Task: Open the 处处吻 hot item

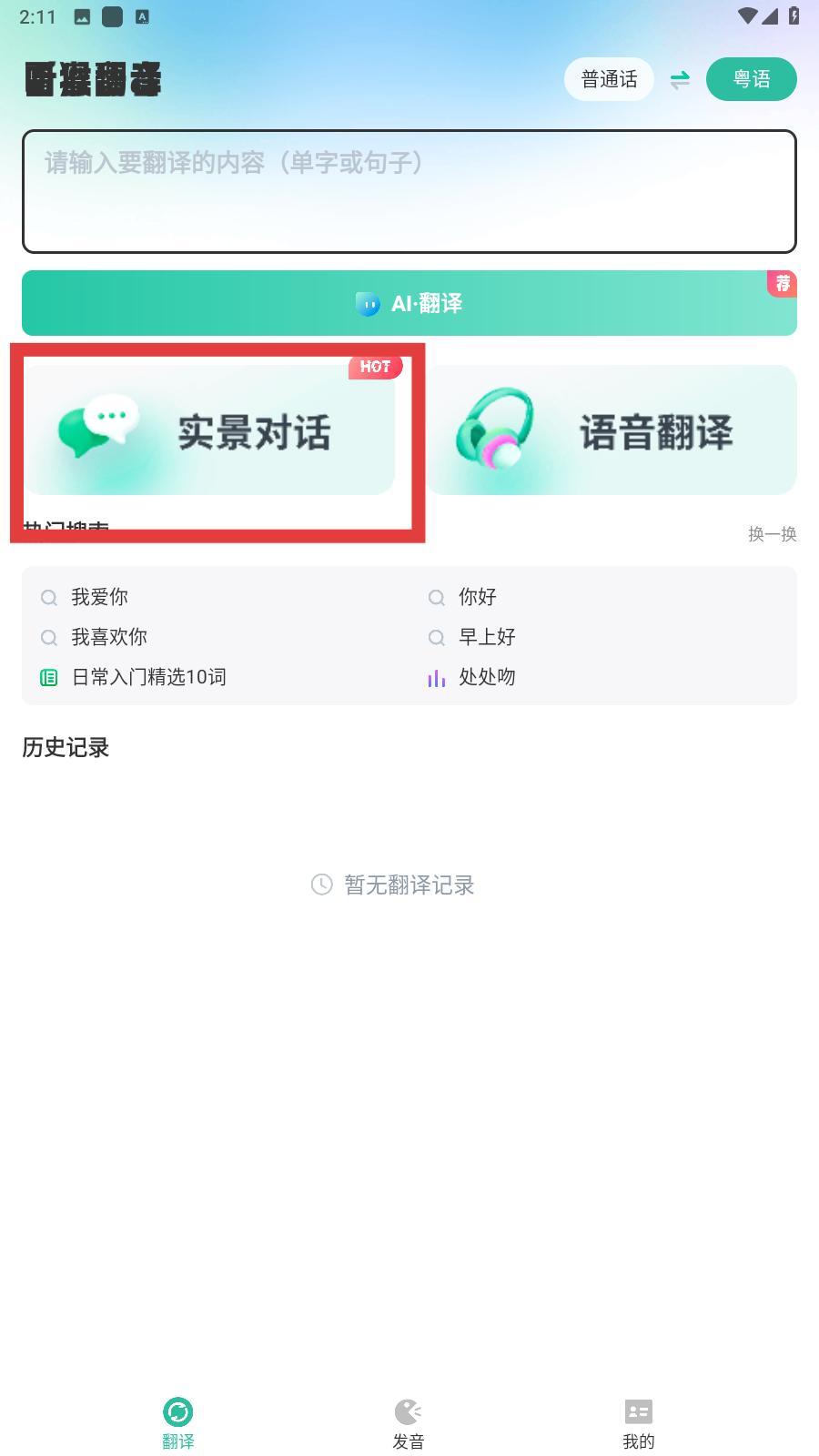Action: tap(487, 677)
